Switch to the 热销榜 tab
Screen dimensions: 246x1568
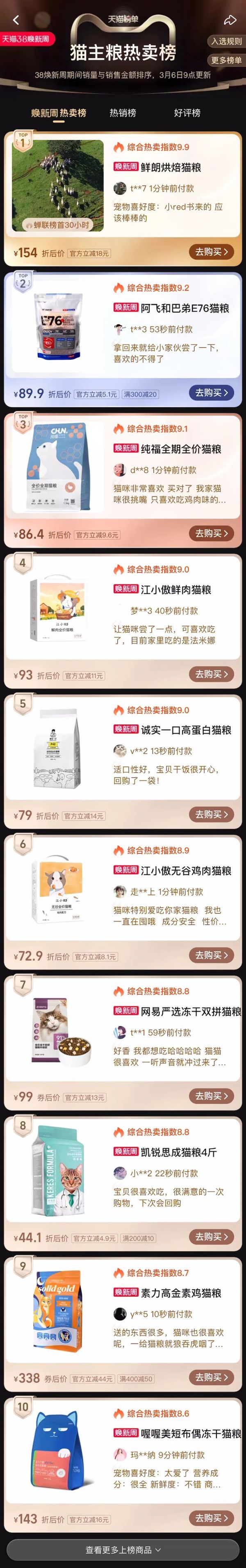pyautogui.click(x=123, y=113)
